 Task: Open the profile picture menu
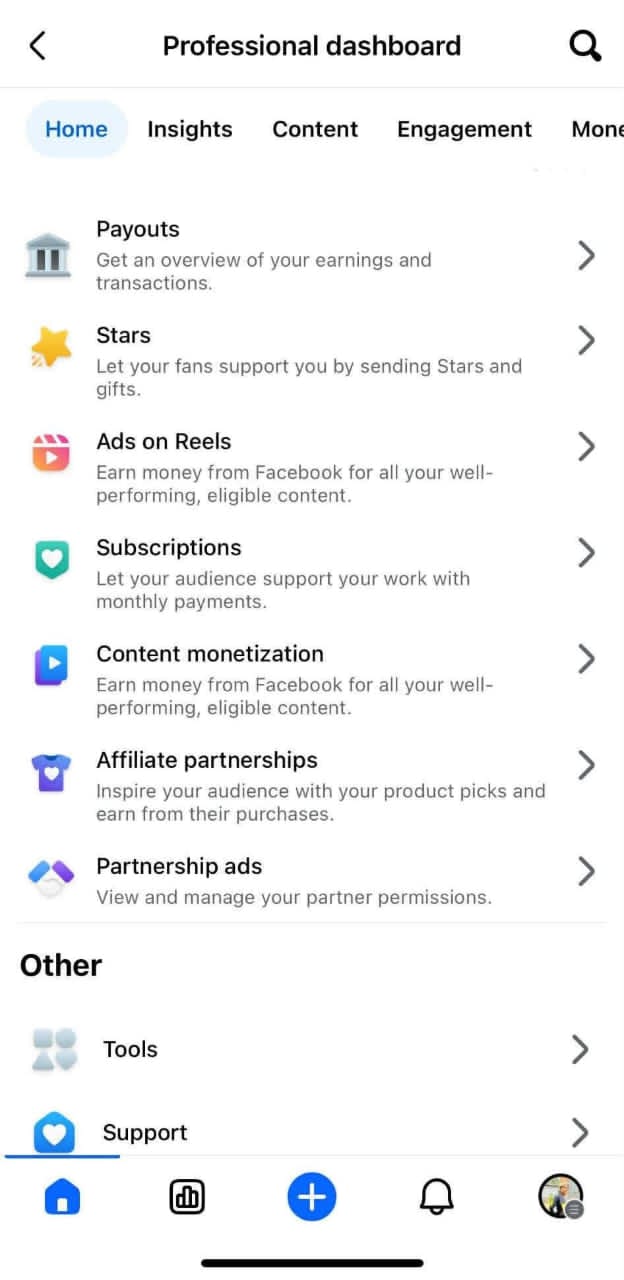(560, 1196)
